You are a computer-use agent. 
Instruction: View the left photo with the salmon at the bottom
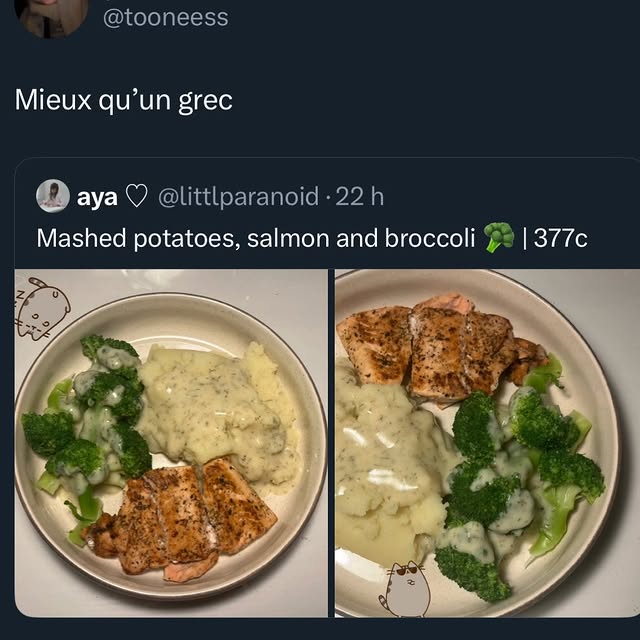click(x=171, y=443)
